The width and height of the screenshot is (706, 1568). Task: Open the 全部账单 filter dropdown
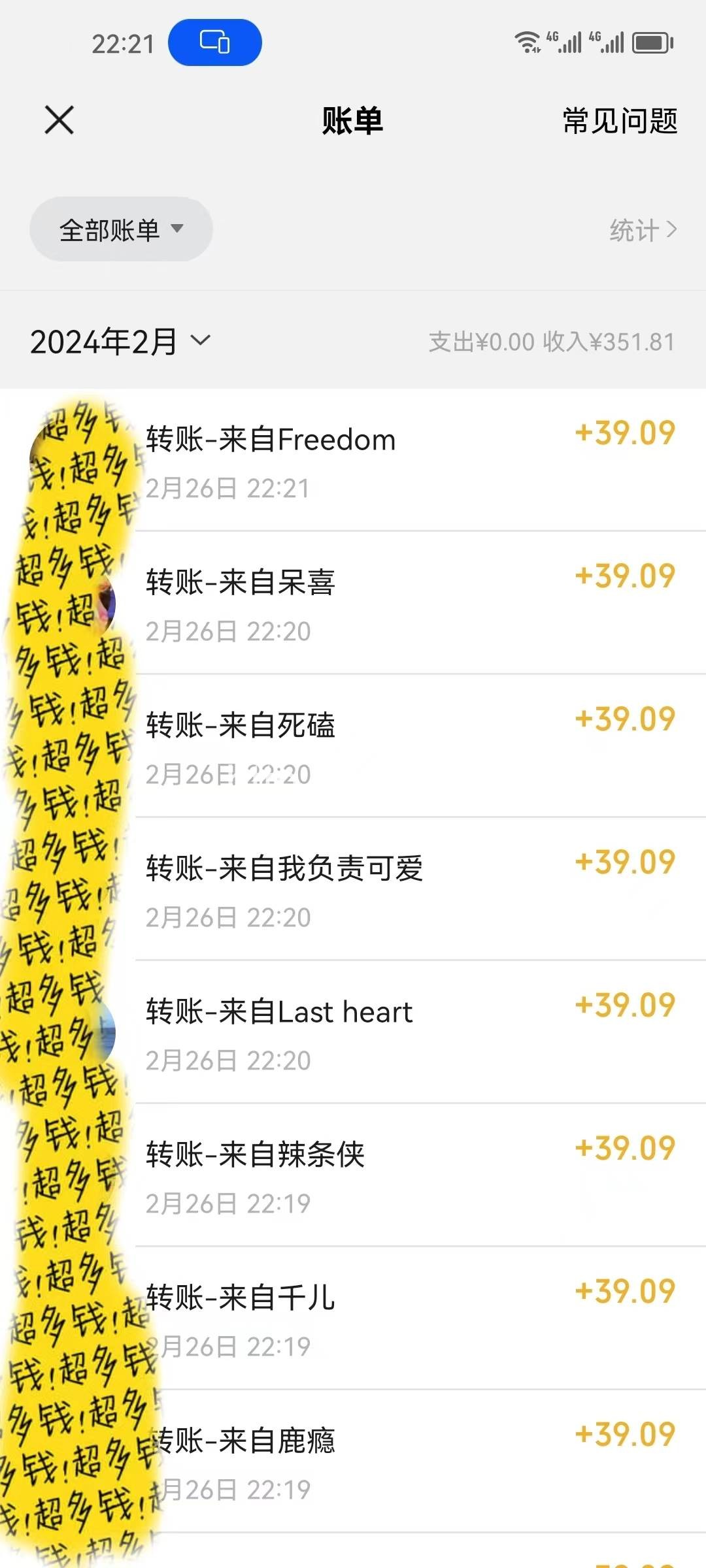tap(121, 229)
